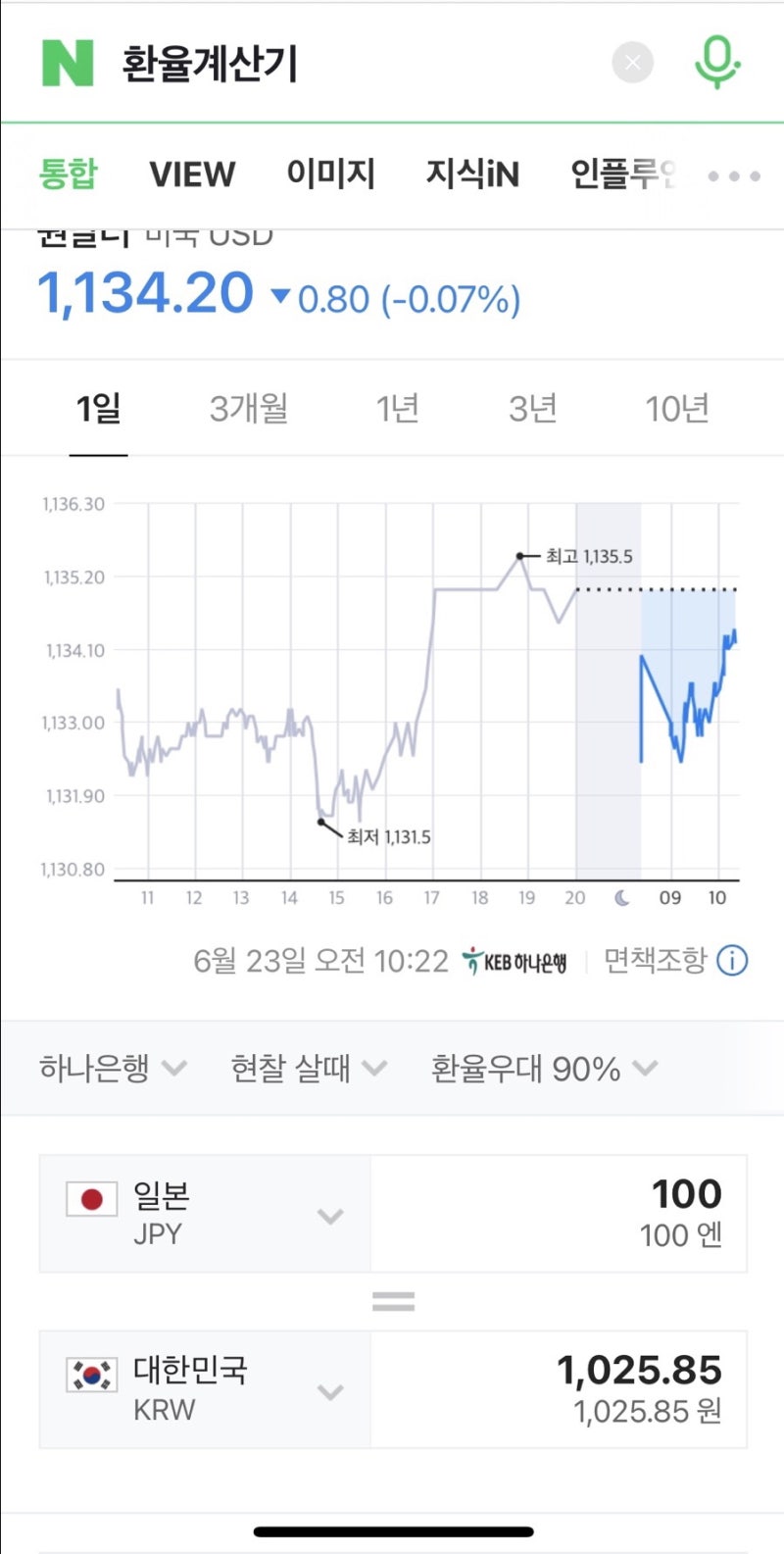The height and width of the screenshot is (1554, 784).
Task: Switch to the VIEW tab
Action: point(192,175)
